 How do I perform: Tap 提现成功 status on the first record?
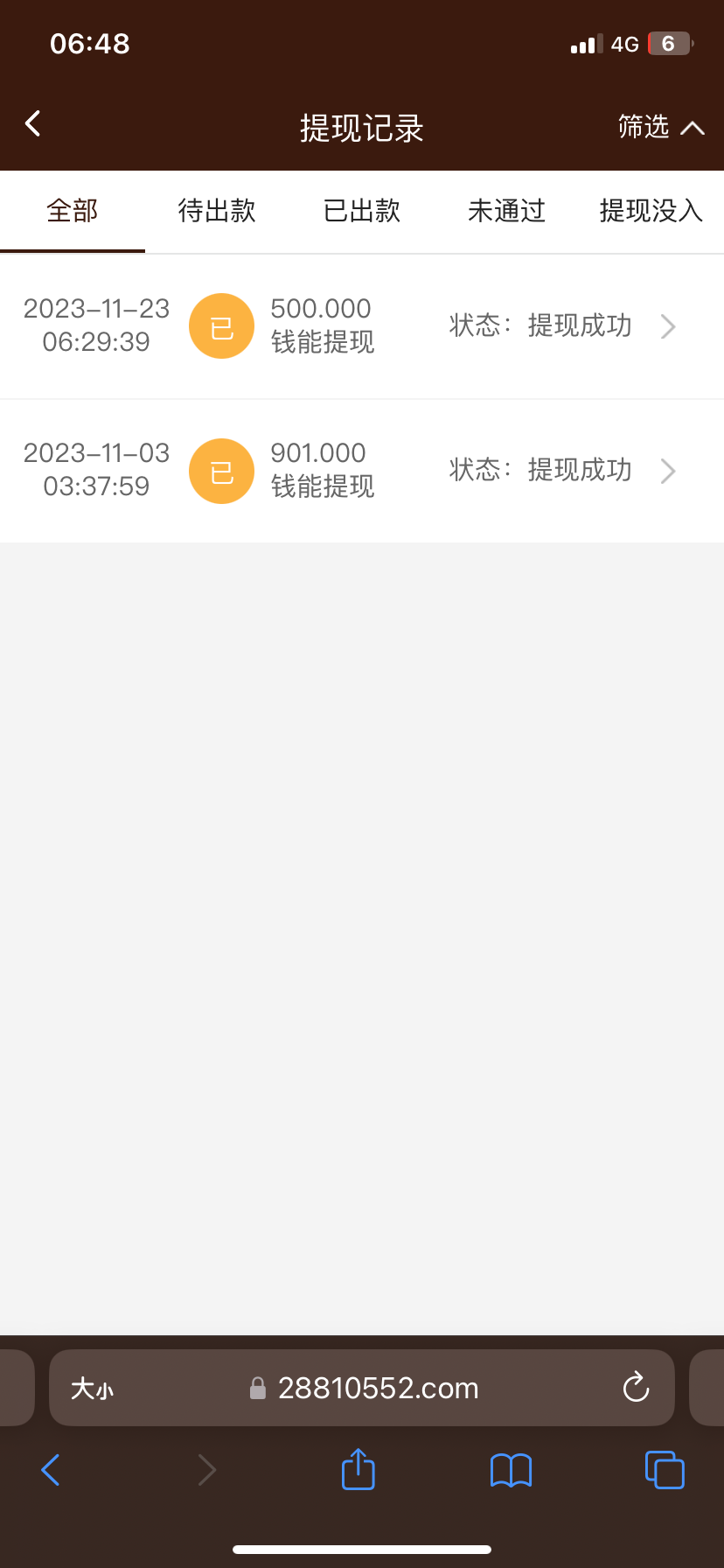(580, 325)
